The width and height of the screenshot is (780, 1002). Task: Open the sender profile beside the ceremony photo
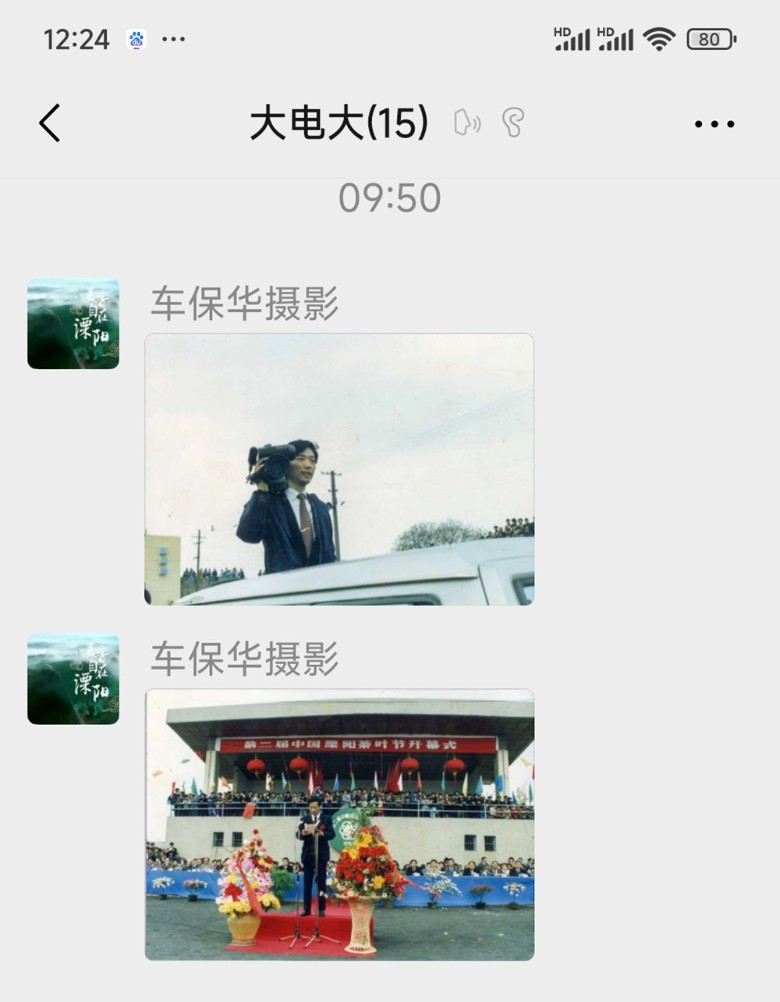tap(73, 679)
